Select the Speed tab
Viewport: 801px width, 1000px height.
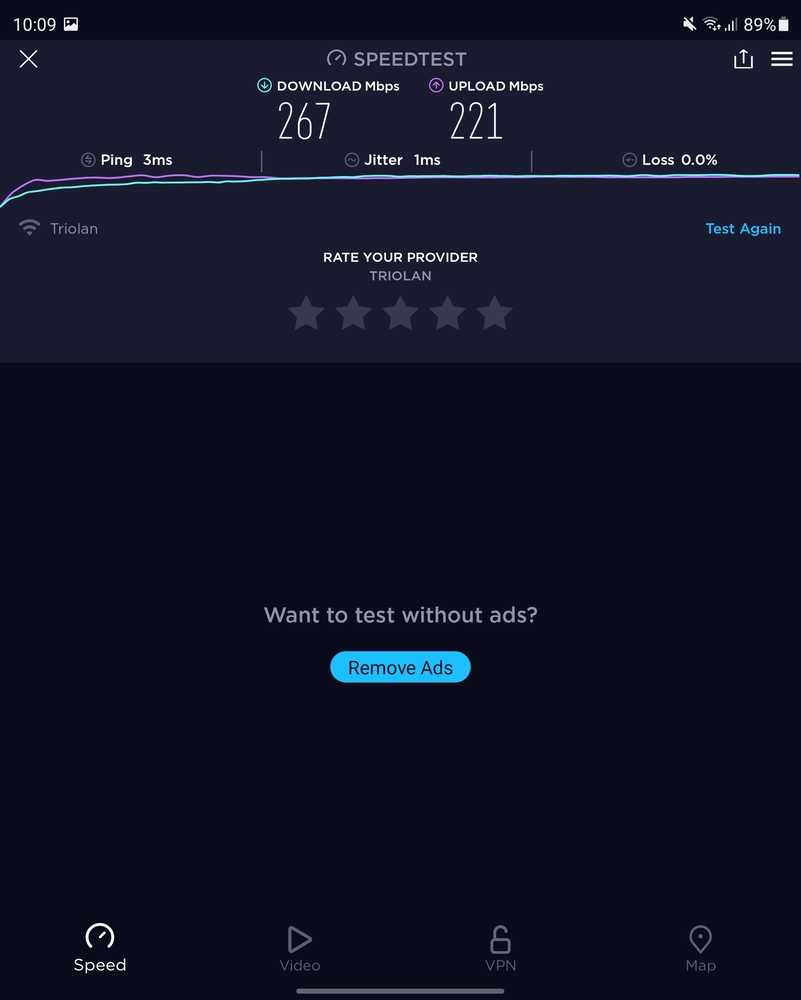pos(100,948)
